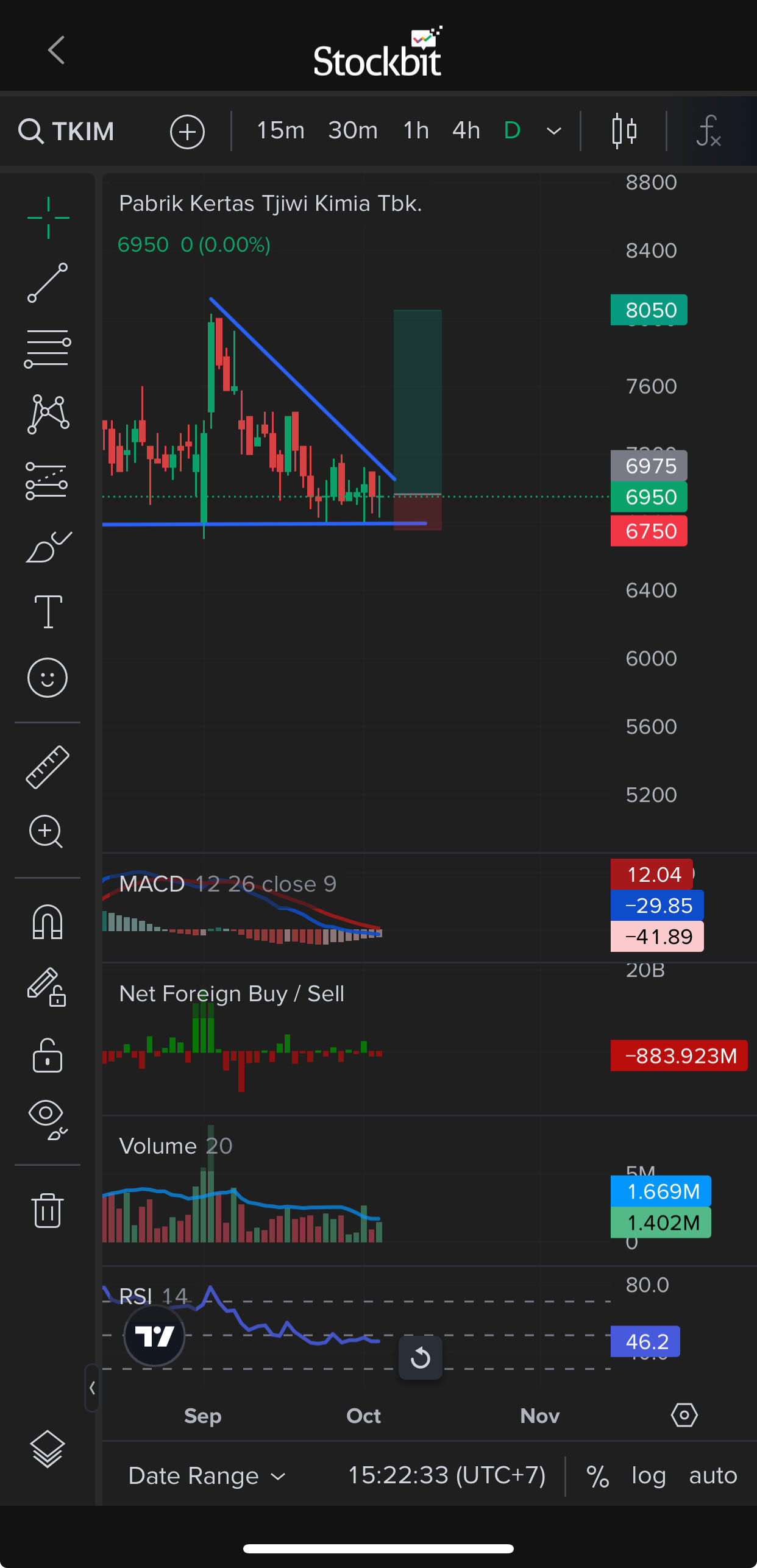Expand the timeframe dropdown chevron
This screenshot has width=757, height=1568.
(x=553, y=131)
